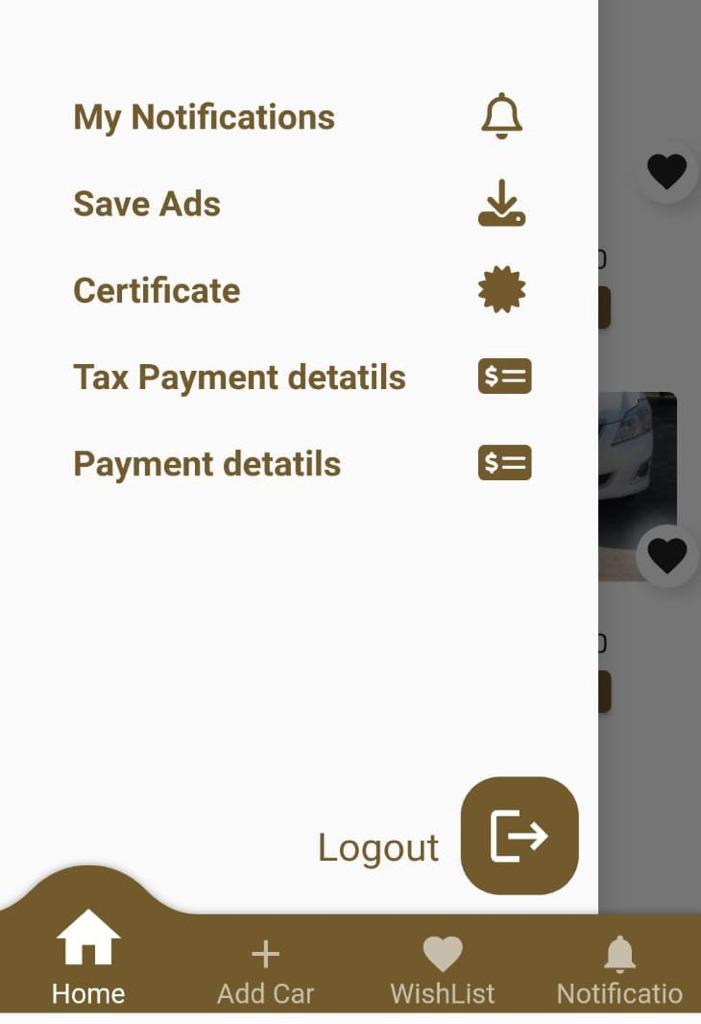
Task: Go to Certificate
Action: tap(157, 291)
